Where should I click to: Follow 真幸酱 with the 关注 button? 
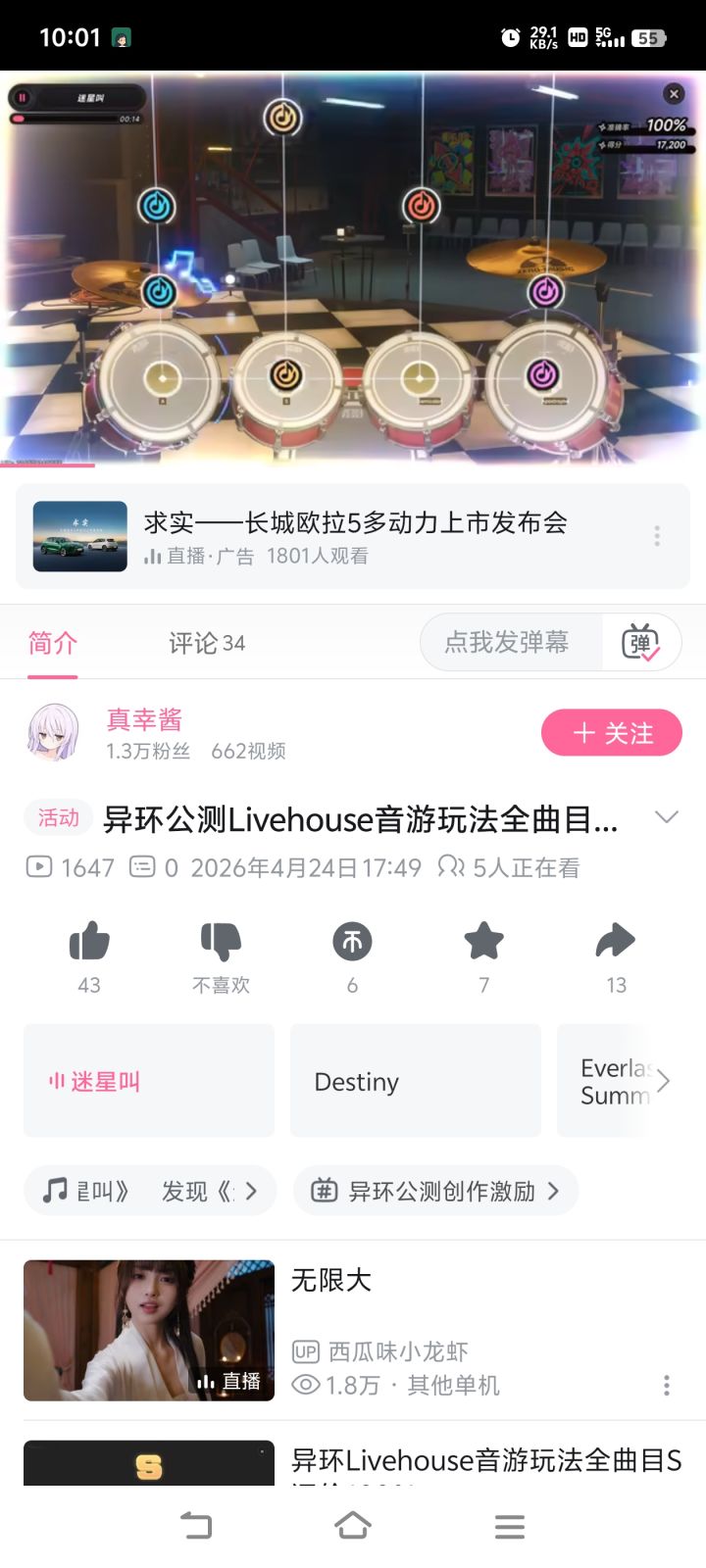[612, 733]
